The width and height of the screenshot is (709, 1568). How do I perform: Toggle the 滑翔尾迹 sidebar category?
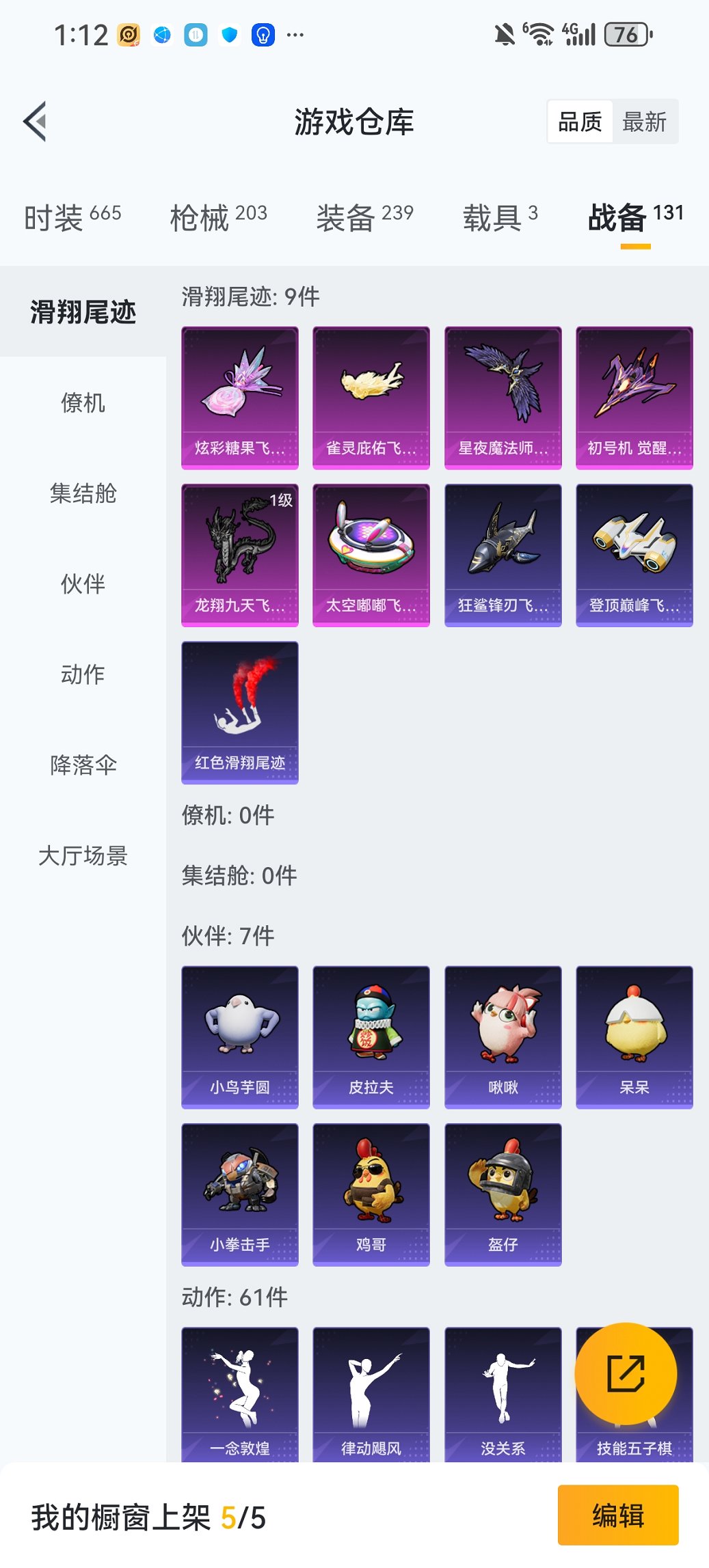coord(83,313)
